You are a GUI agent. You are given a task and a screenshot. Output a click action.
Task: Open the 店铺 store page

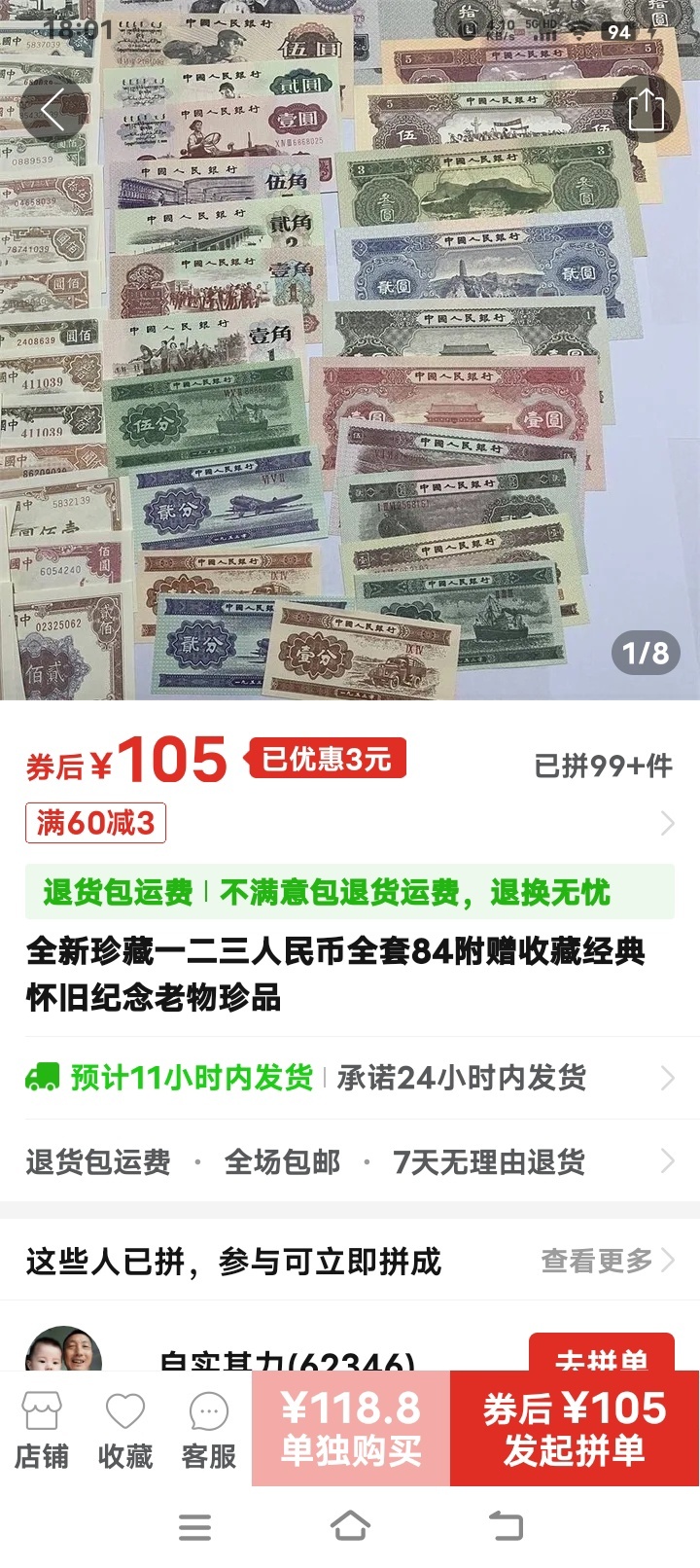[42, 1429]
